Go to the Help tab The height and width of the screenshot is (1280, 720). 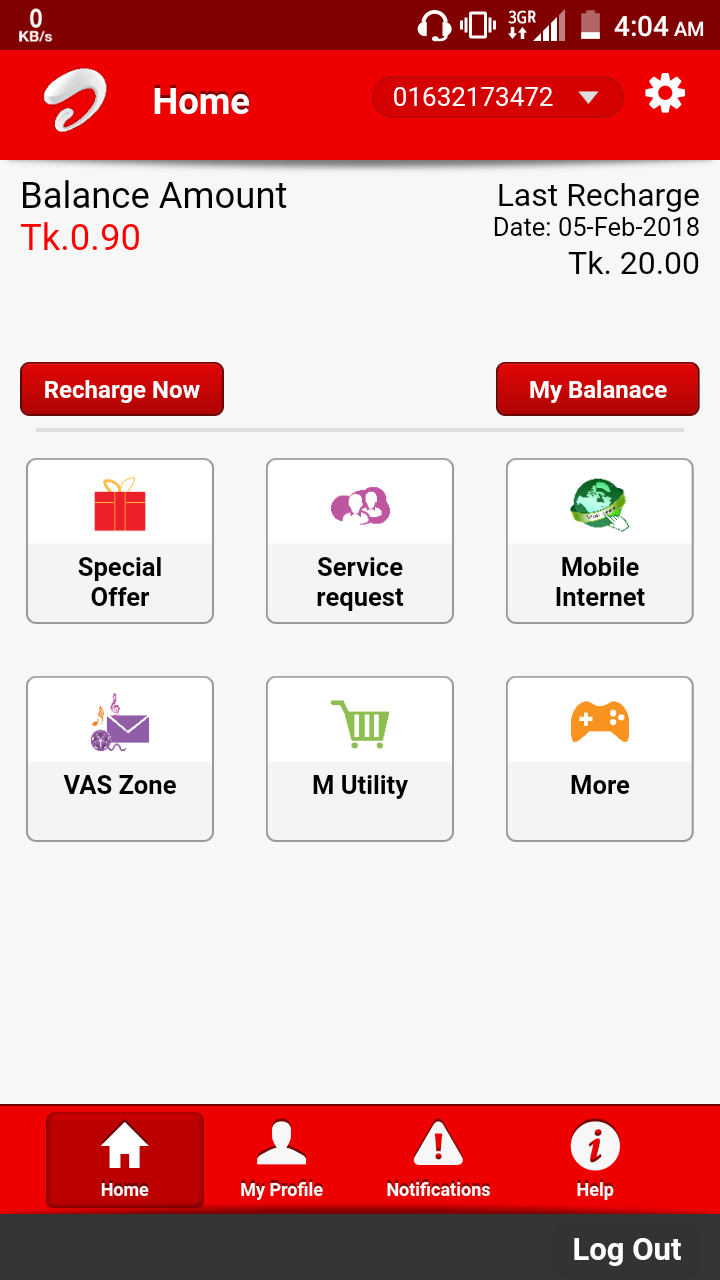pyautogui.click(x=595, y=1160)
